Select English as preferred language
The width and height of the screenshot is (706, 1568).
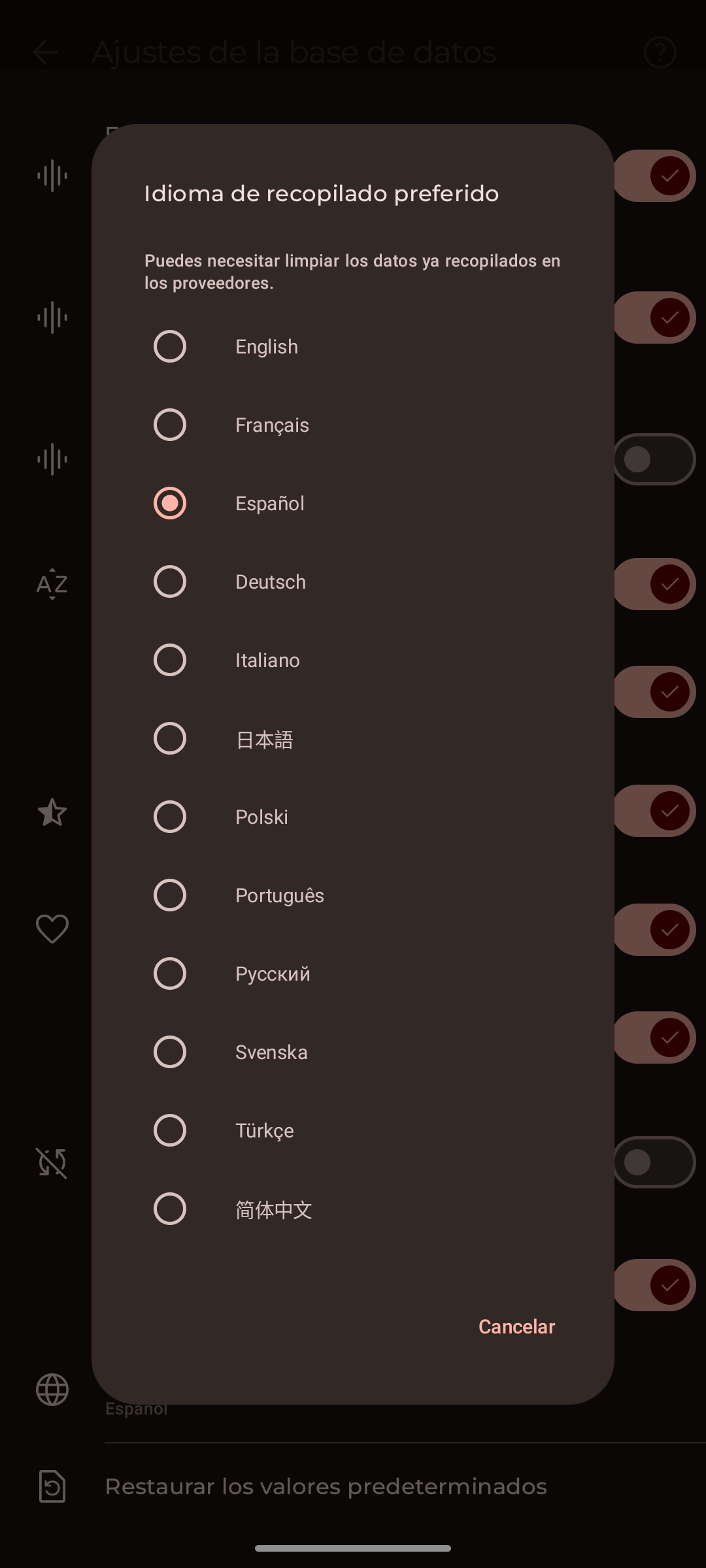(353, 346)
